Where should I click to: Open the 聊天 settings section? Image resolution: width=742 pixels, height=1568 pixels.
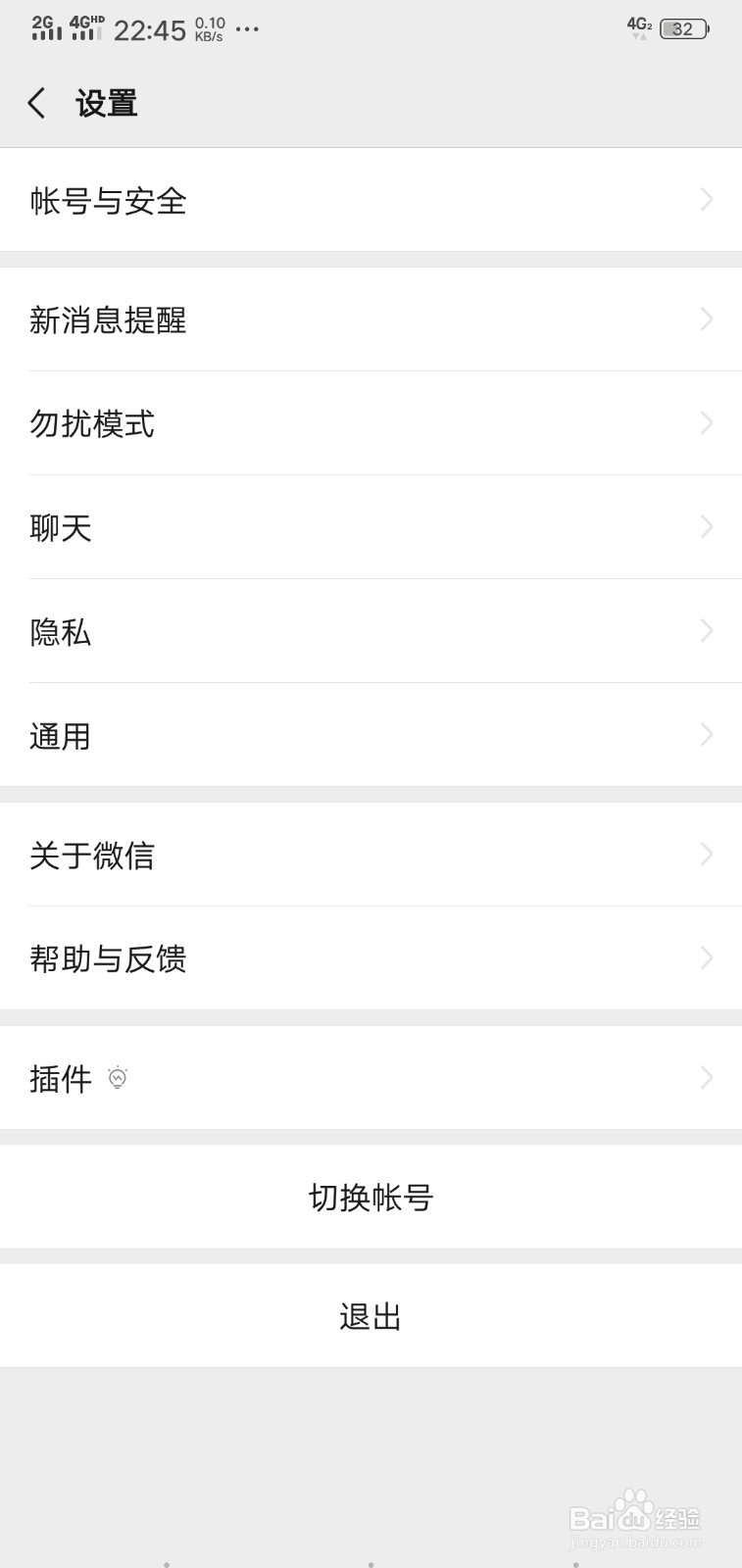pyautogui.click(x=371, y=528)
